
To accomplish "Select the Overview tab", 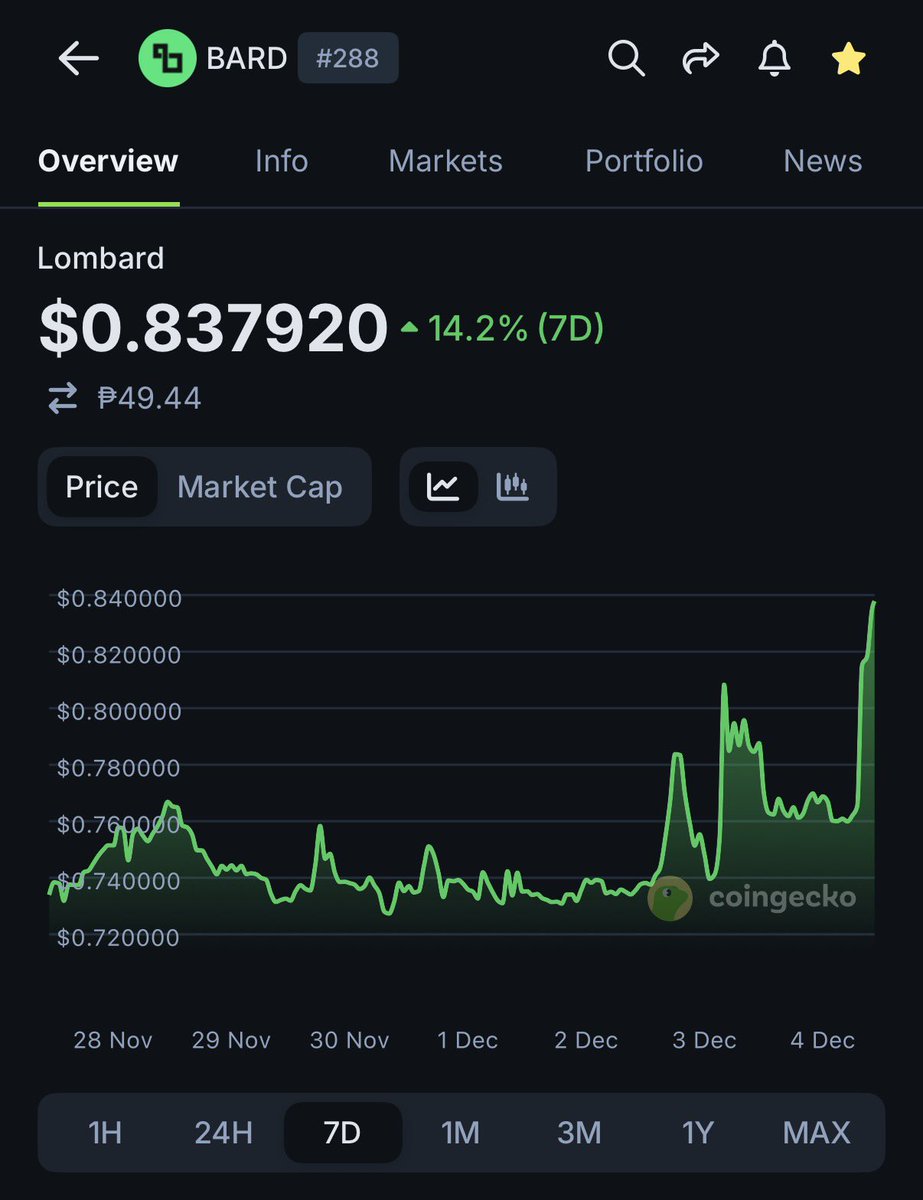I will (x=108, y=161).
